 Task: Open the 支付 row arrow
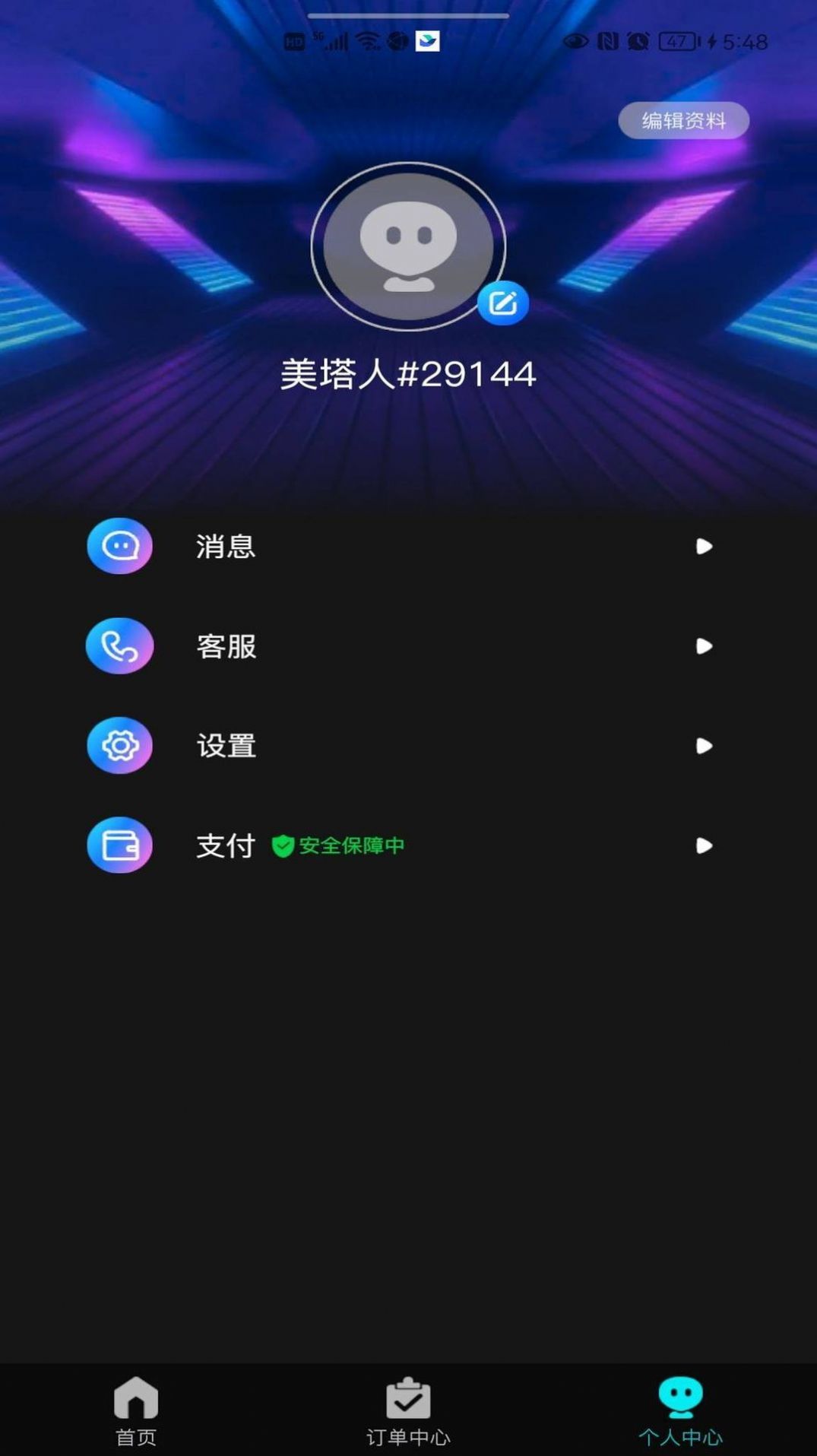pos(705,845)
